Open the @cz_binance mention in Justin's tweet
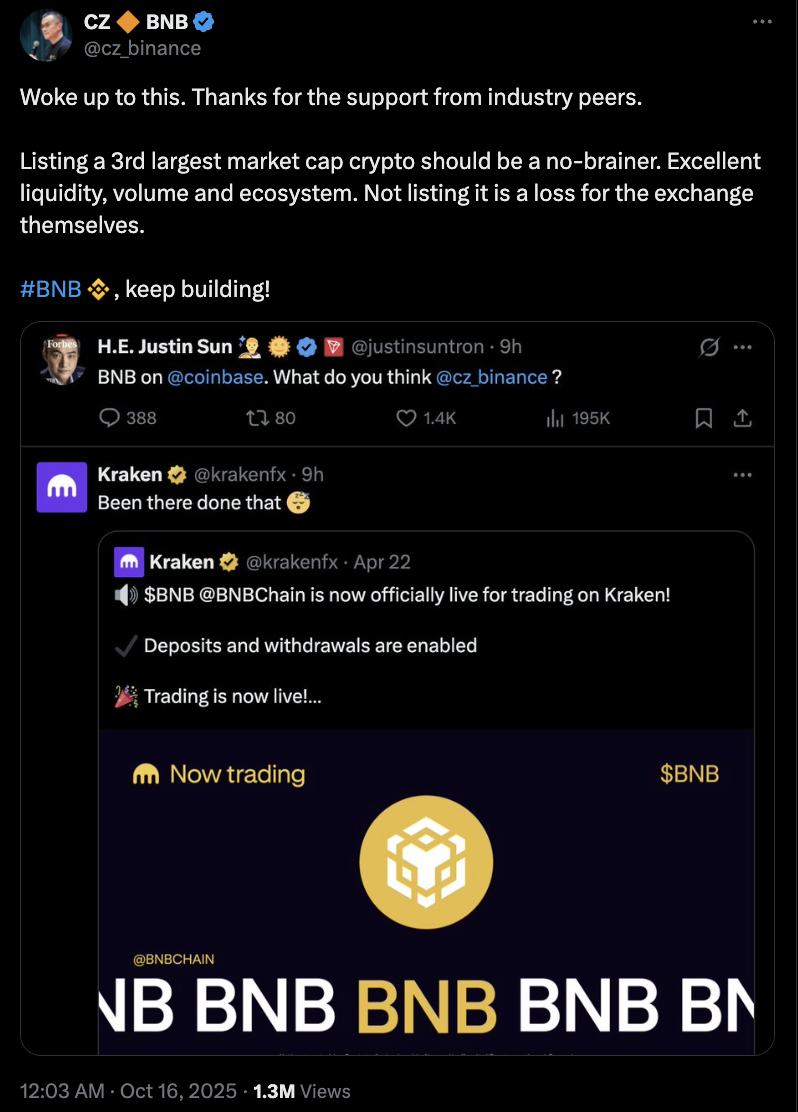 tap(492, 377)
